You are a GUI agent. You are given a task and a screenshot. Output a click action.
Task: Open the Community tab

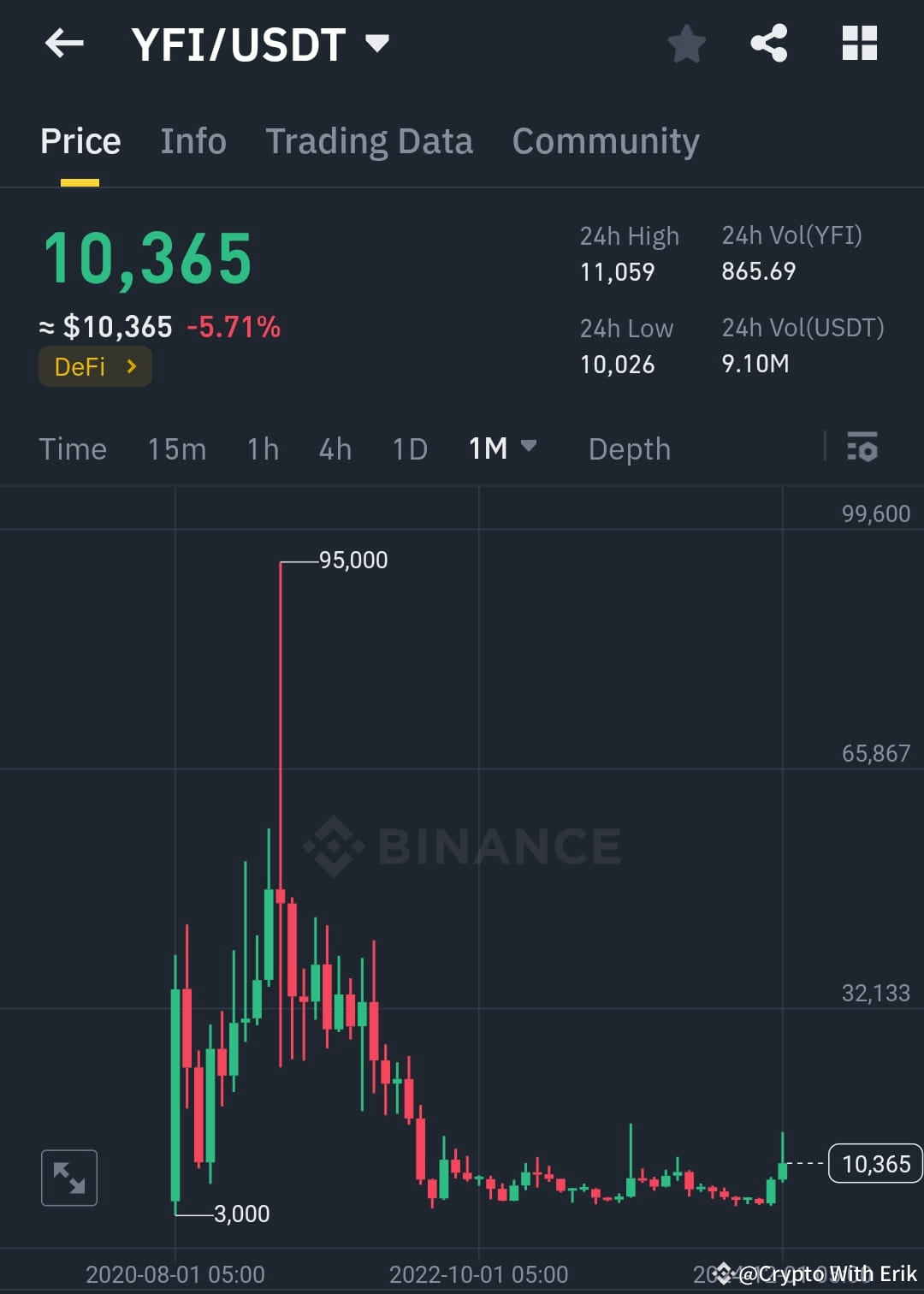(x=605, y=140)
